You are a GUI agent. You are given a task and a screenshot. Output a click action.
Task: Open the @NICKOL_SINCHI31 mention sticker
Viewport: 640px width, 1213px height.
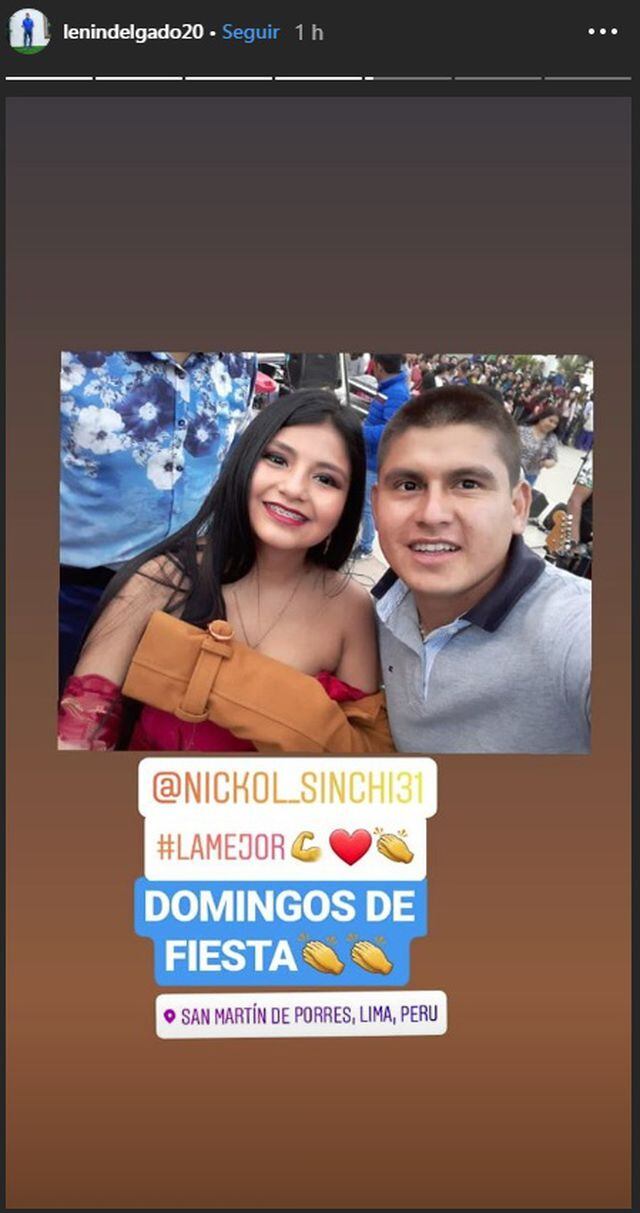click(x=287, y=788)
